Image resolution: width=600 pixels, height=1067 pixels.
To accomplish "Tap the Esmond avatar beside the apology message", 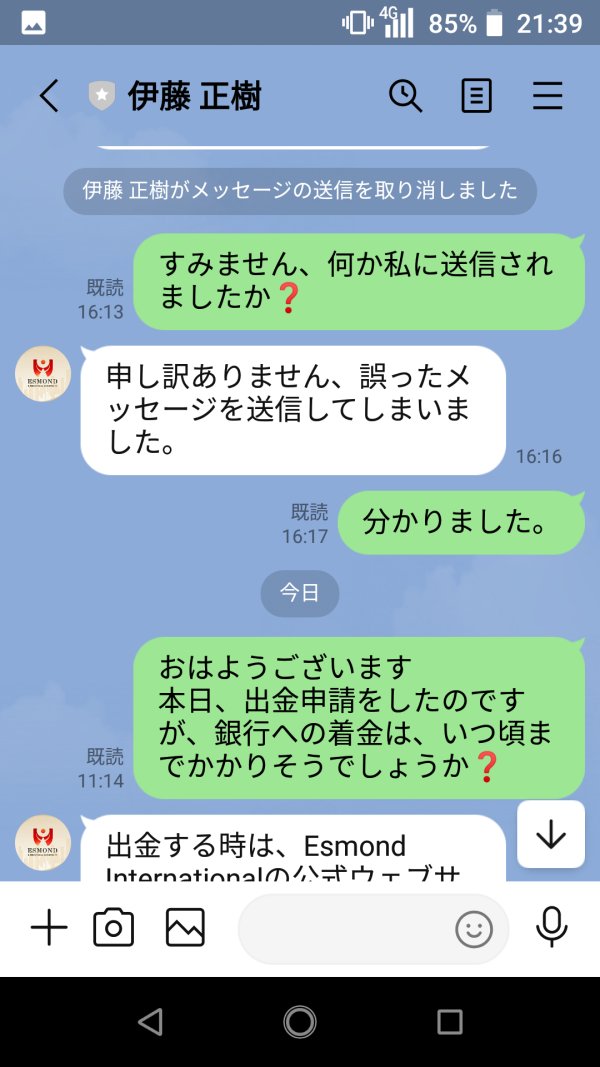I will pos(43,374).
